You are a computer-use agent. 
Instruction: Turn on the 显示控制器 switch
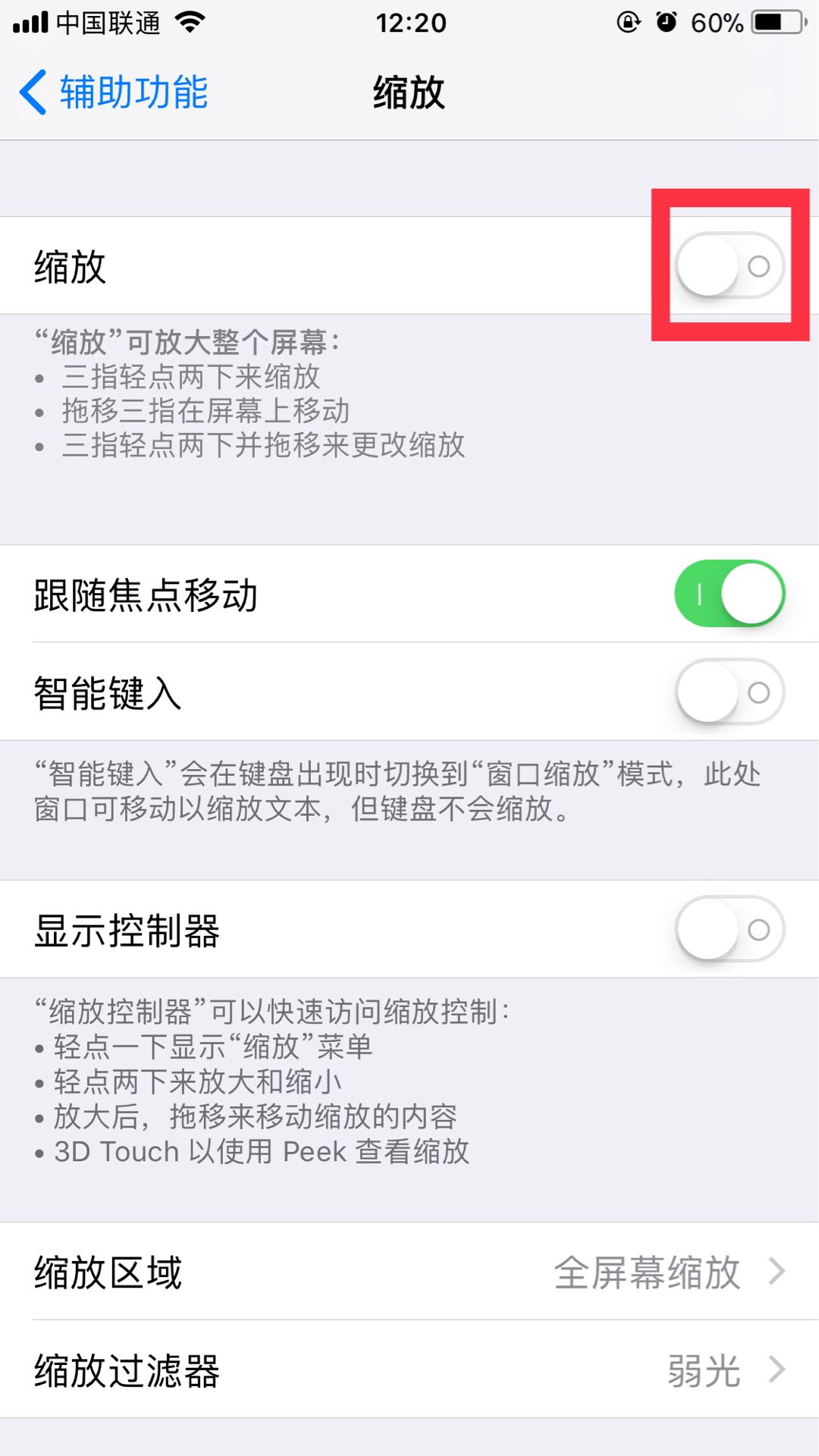(728, 929)
